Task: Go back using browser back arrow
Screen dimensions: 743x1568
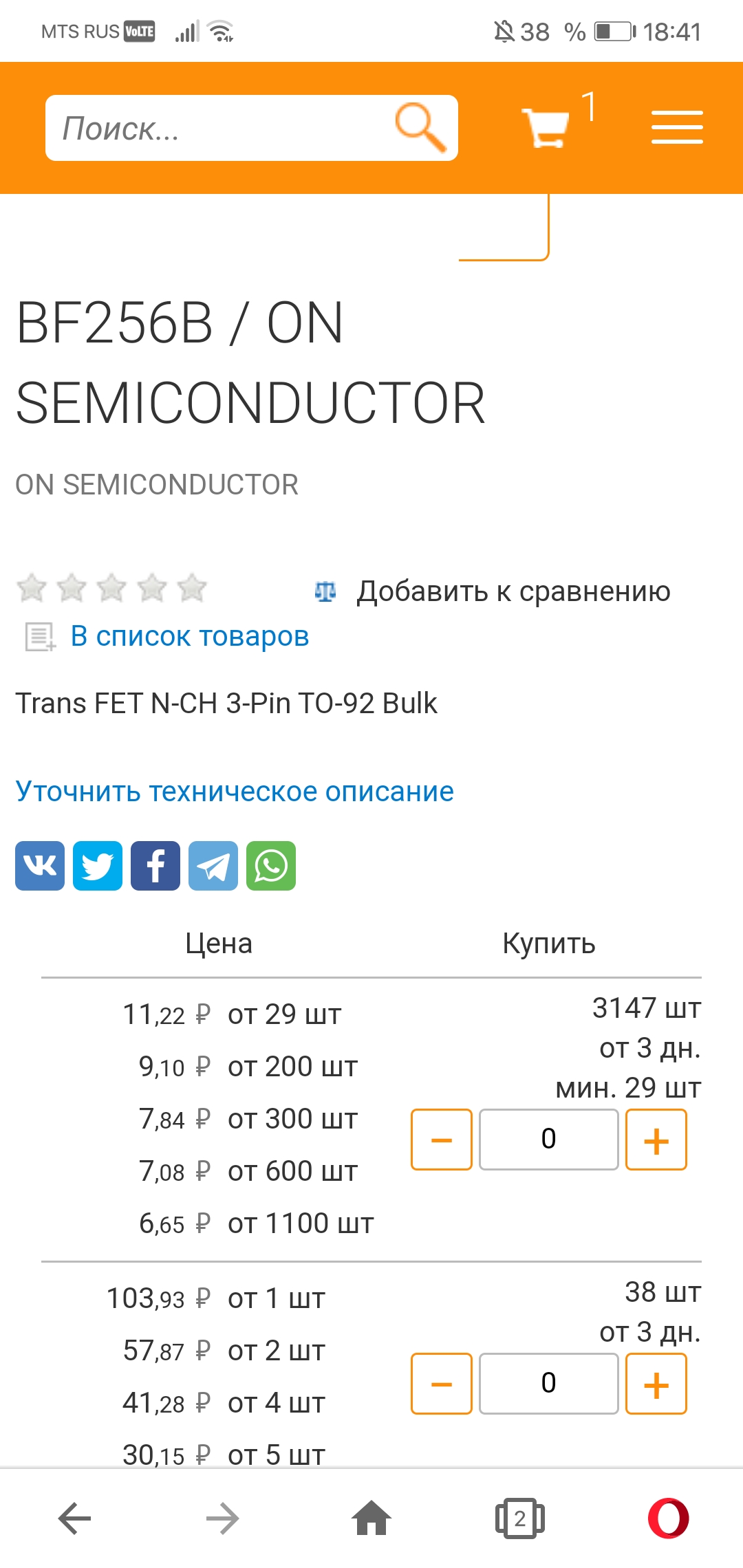Action: point(74,1518)
